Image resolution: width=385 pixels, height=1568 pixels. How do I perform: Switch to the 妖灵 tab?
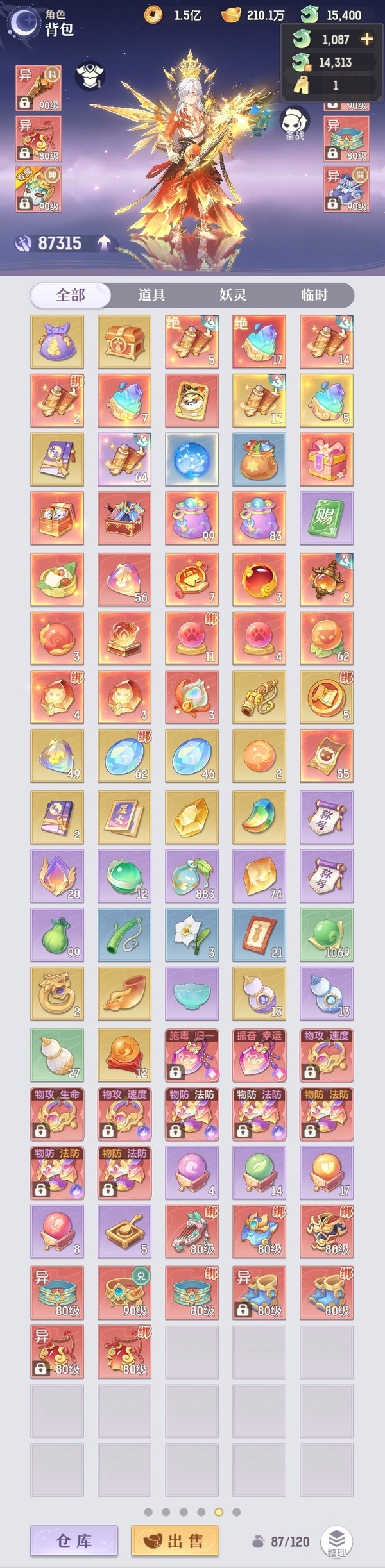click(x=233, y=295)
